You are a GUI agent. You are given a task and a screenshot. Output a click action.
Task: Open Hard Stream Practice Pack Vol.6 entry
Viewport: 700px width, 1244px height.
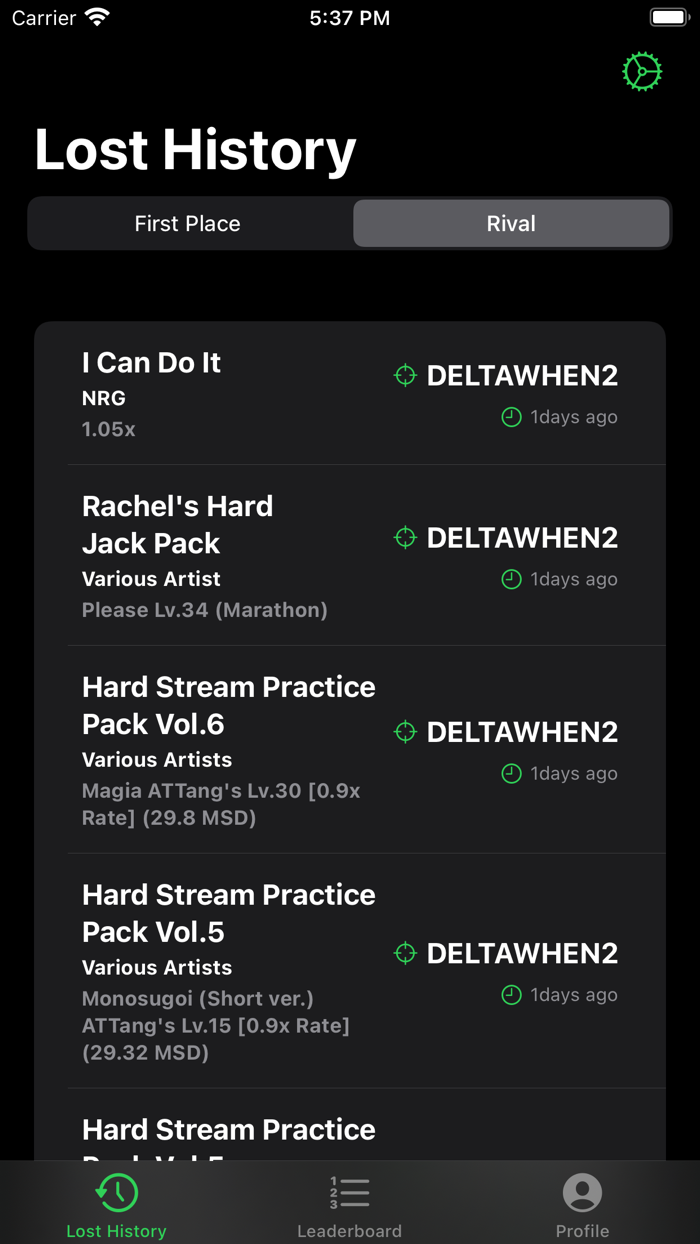point(350,750)
